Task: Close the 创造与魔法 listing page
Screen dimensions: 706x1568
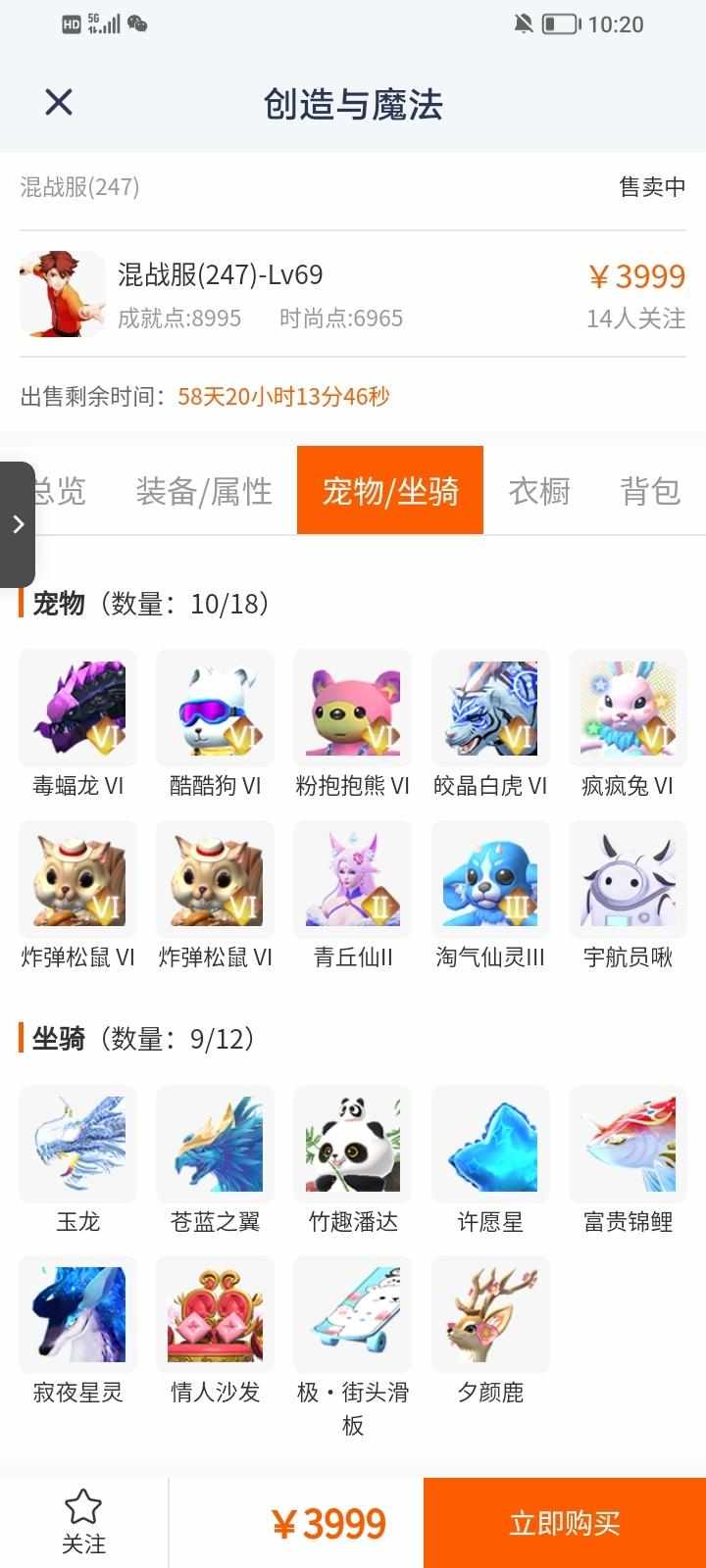Action: point(59,102)
